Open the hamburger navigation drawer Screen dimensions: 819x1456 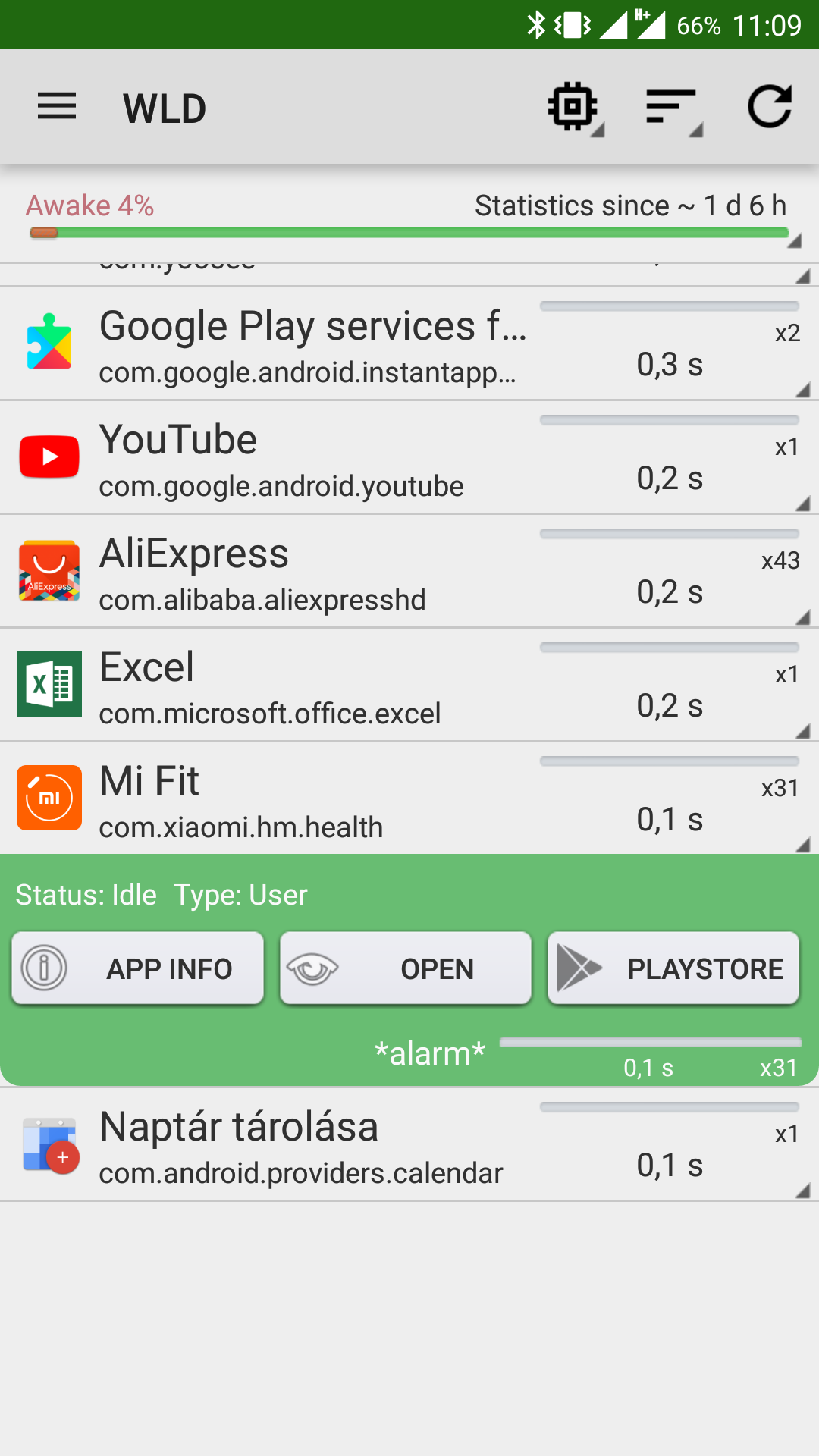[57, 107]
